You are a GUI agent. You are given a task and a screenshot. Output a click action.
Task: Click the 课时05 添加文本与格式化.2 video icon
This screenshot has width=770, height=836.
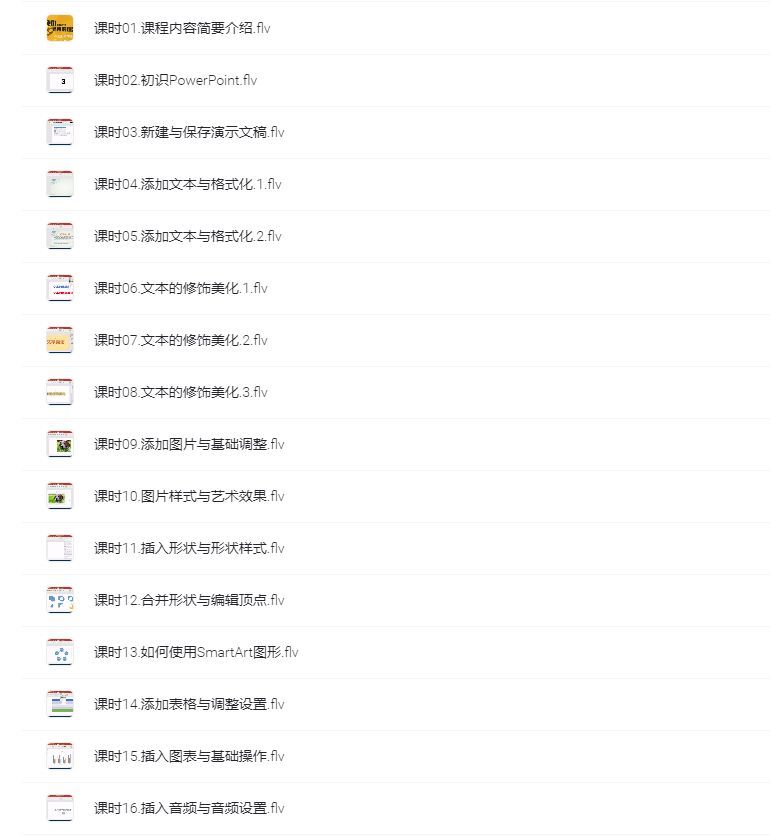pyautogui.click(x=60, y=236)
